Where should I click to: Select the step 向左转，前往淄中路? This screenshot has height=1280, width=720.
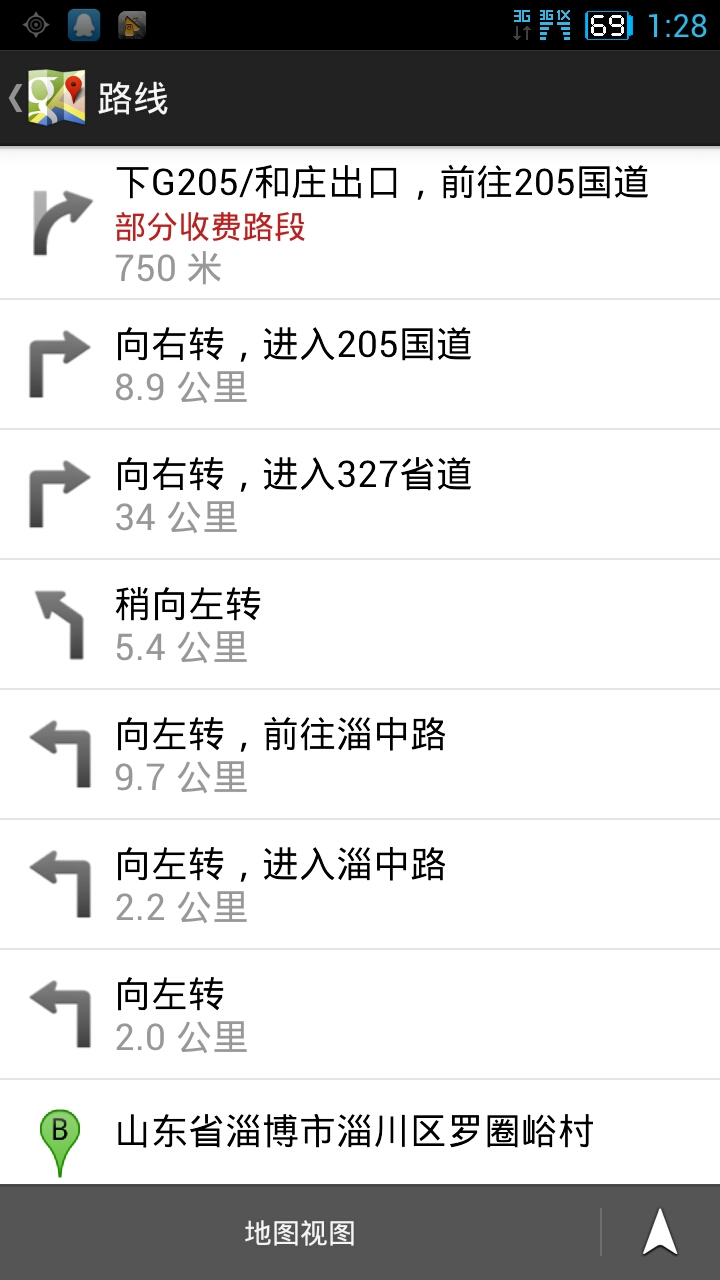pyautogui.click(x=360, y=754)
